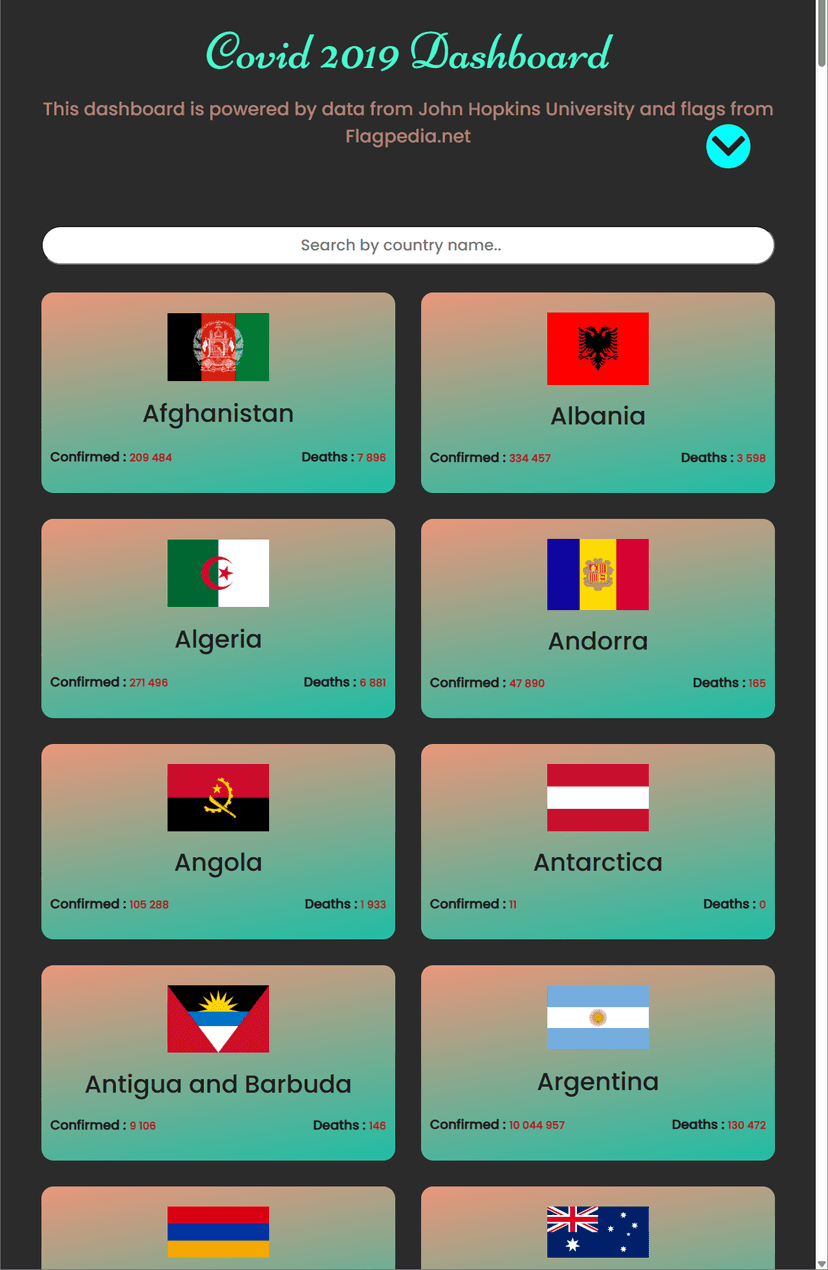Select the Albania country card
828x1270 pixels.
tap(597, 393)
